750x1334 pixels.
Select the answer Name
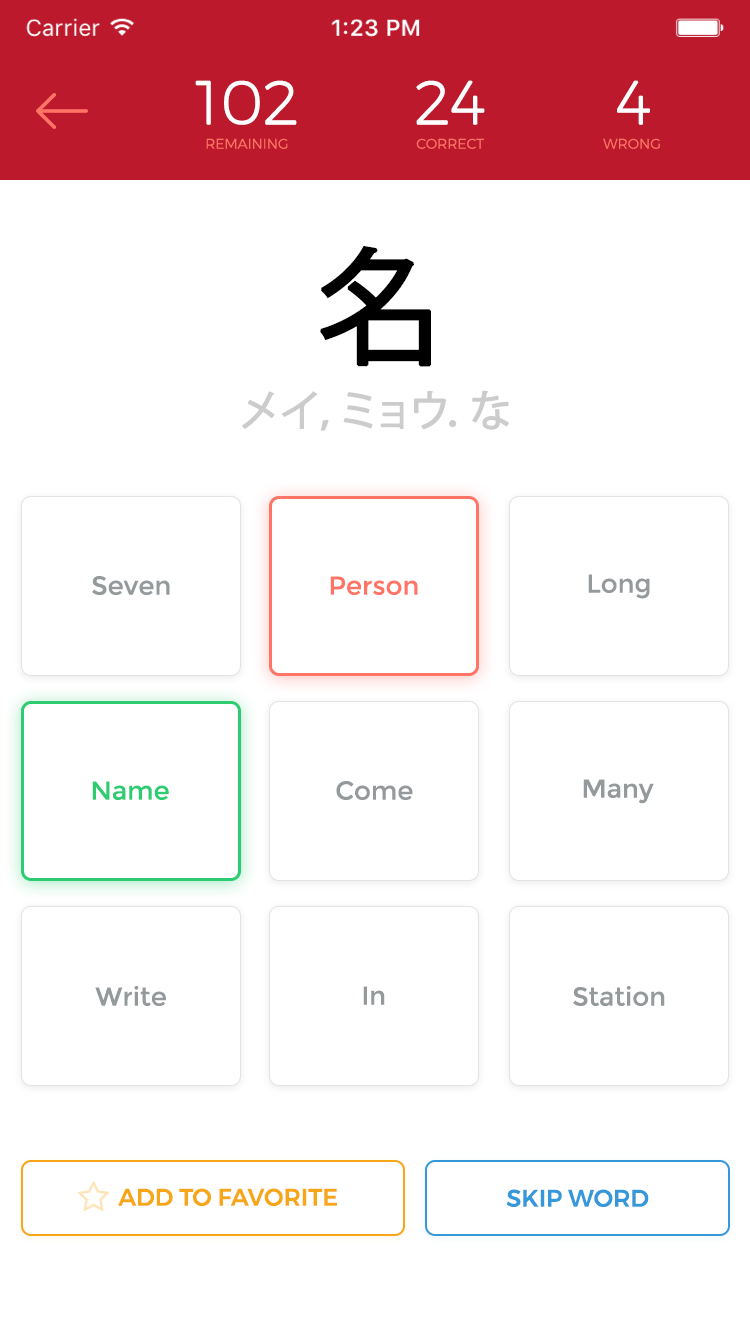pyautogui.click(x=131, y=791)
